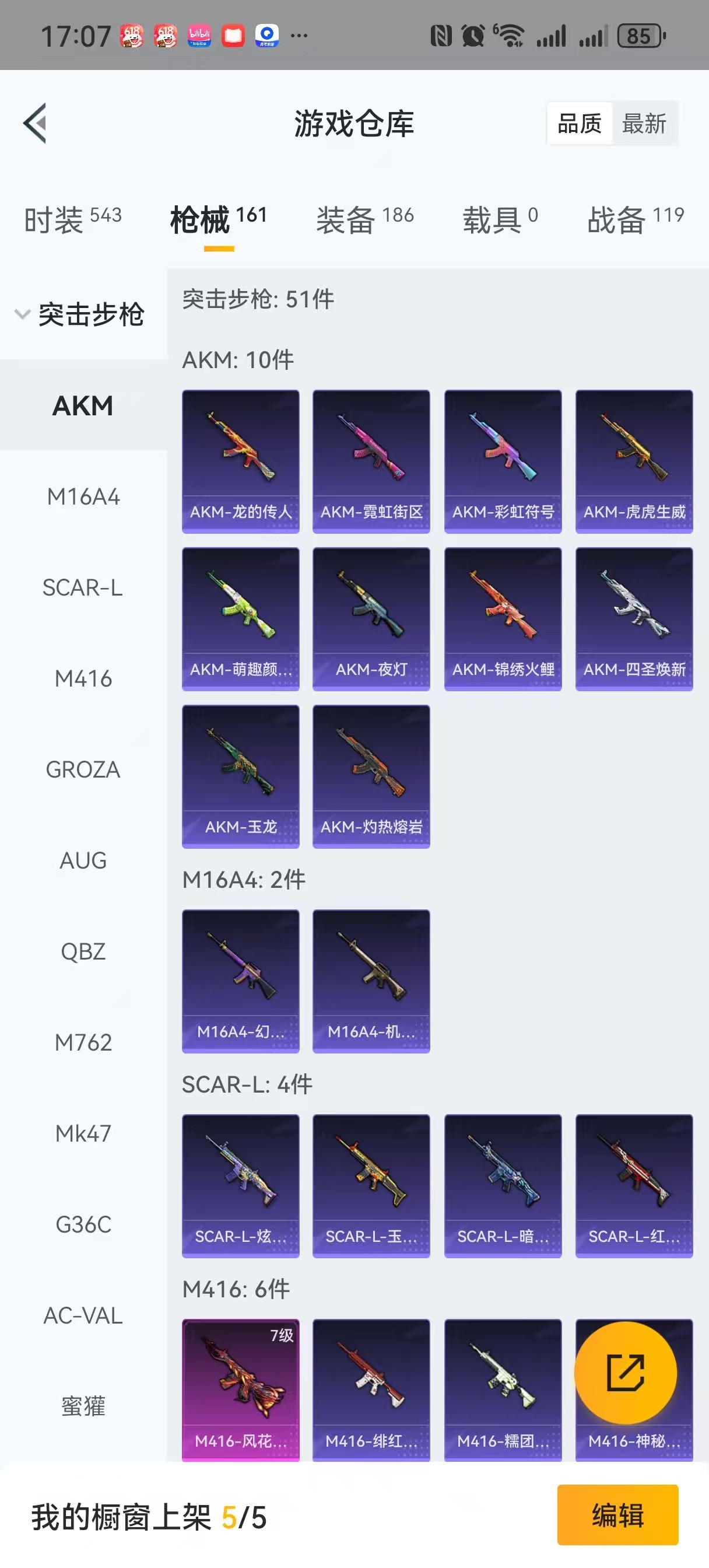
Task: Select GROZA from the sidebar
Action: pyautogui.click(x=83, y=769)
